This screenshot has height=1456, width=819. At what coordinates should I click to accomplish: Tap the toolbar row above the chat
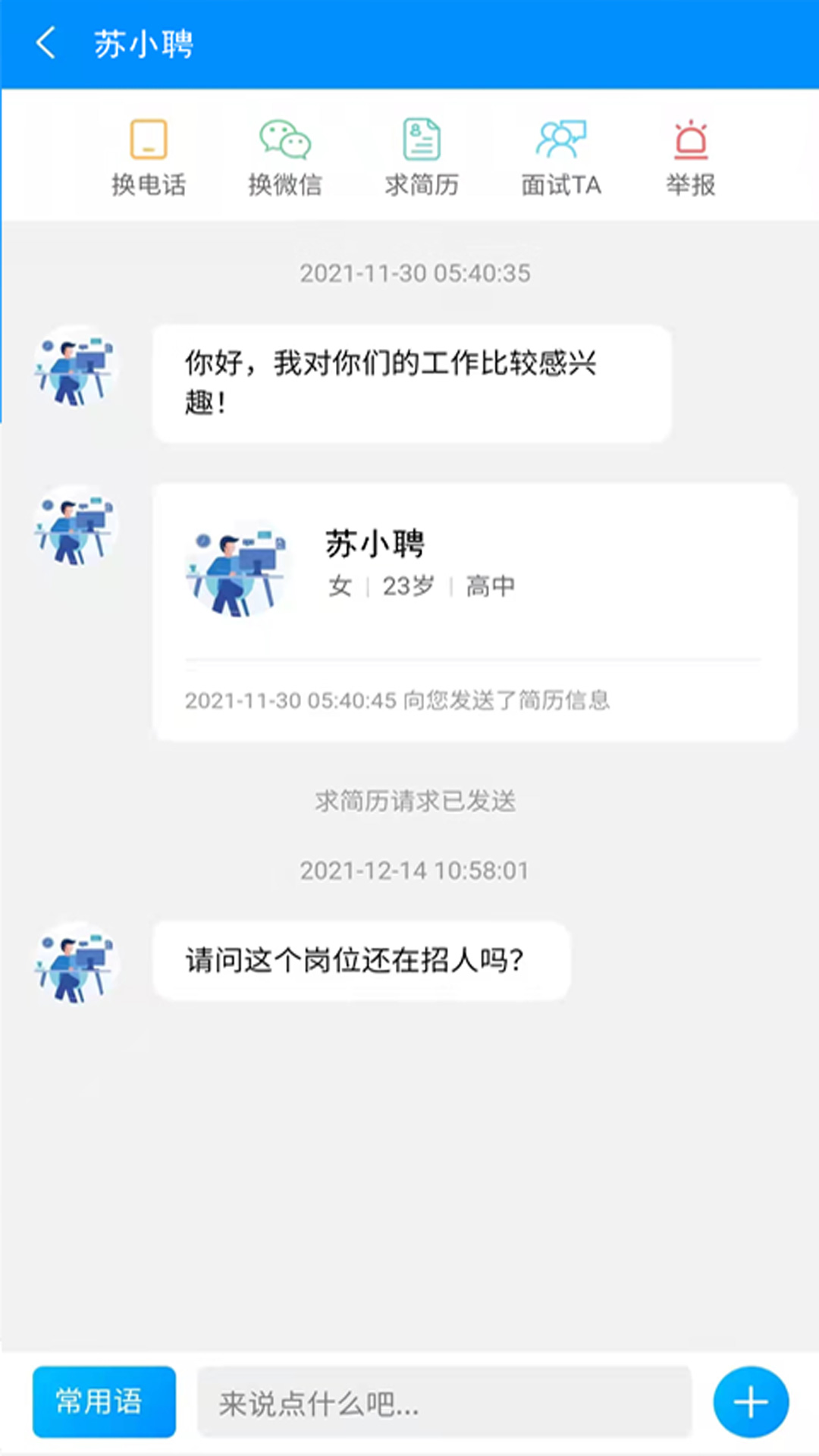tap(409, 152)
